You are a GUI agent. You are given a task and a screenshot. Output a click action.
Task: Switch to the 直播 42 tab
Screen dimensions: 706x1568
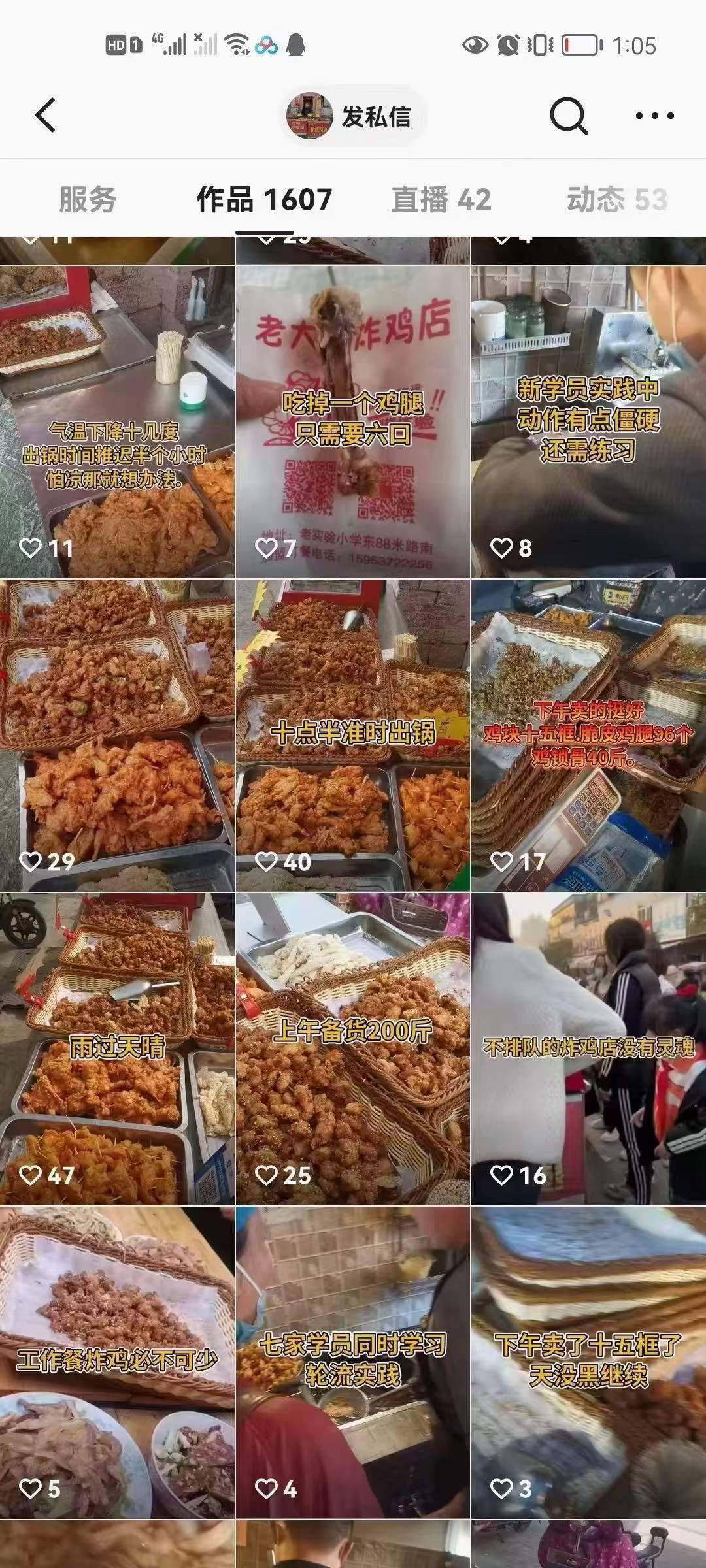click(441, 199)
